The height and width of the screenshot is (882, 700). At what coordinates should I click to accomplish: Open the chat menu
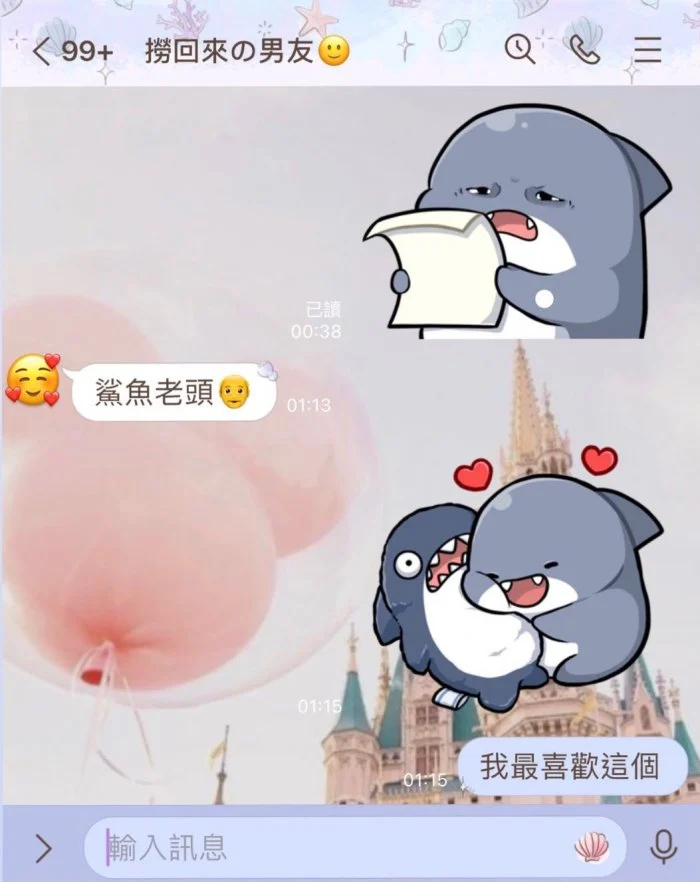(x=648, y=50)
